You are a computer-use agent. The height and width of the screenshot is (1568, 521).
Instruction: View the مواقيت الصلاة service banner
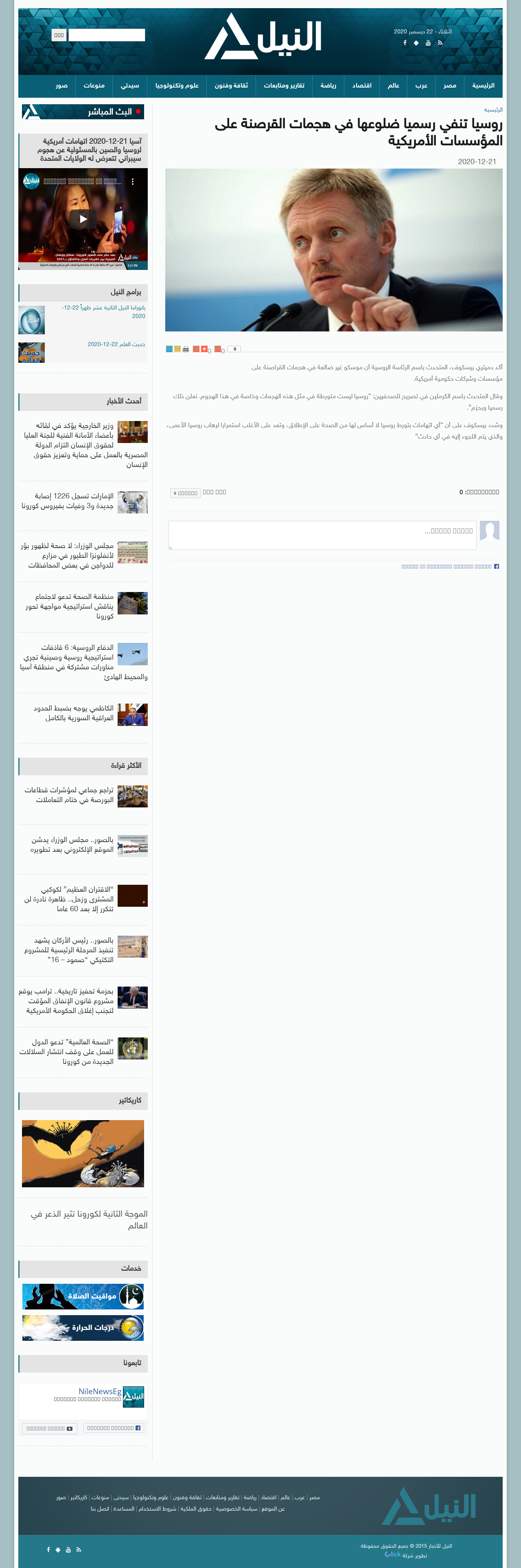(83, 1296)
